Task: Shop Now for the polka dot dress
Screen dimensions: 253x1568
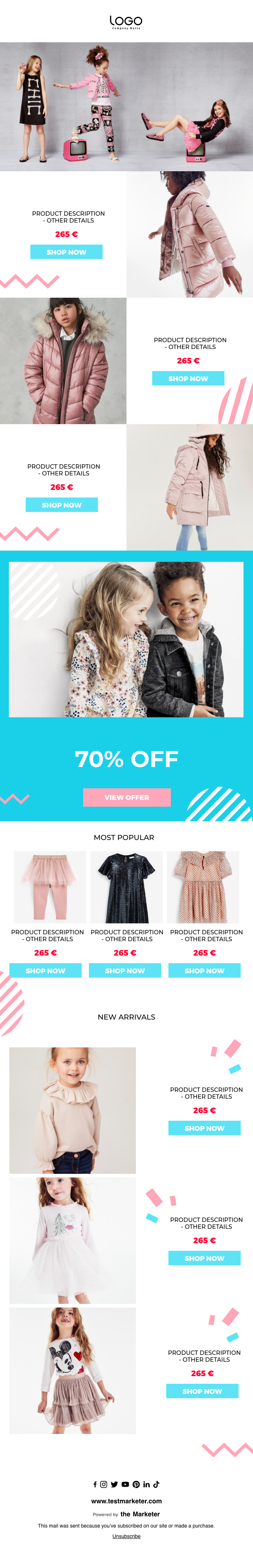Action: (204, 970)
